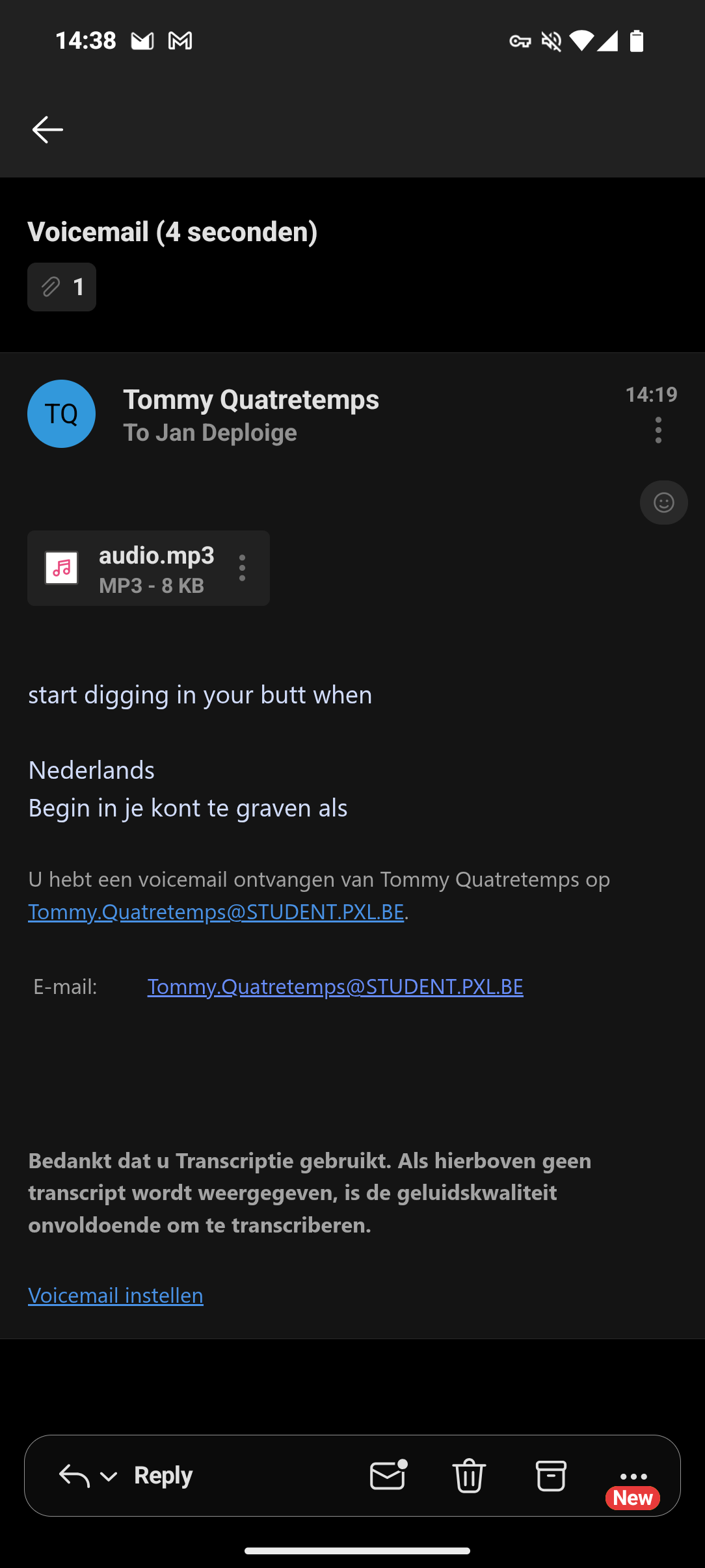Delete this email
The image size is (705, 1568).
(x=469, y=1475)
